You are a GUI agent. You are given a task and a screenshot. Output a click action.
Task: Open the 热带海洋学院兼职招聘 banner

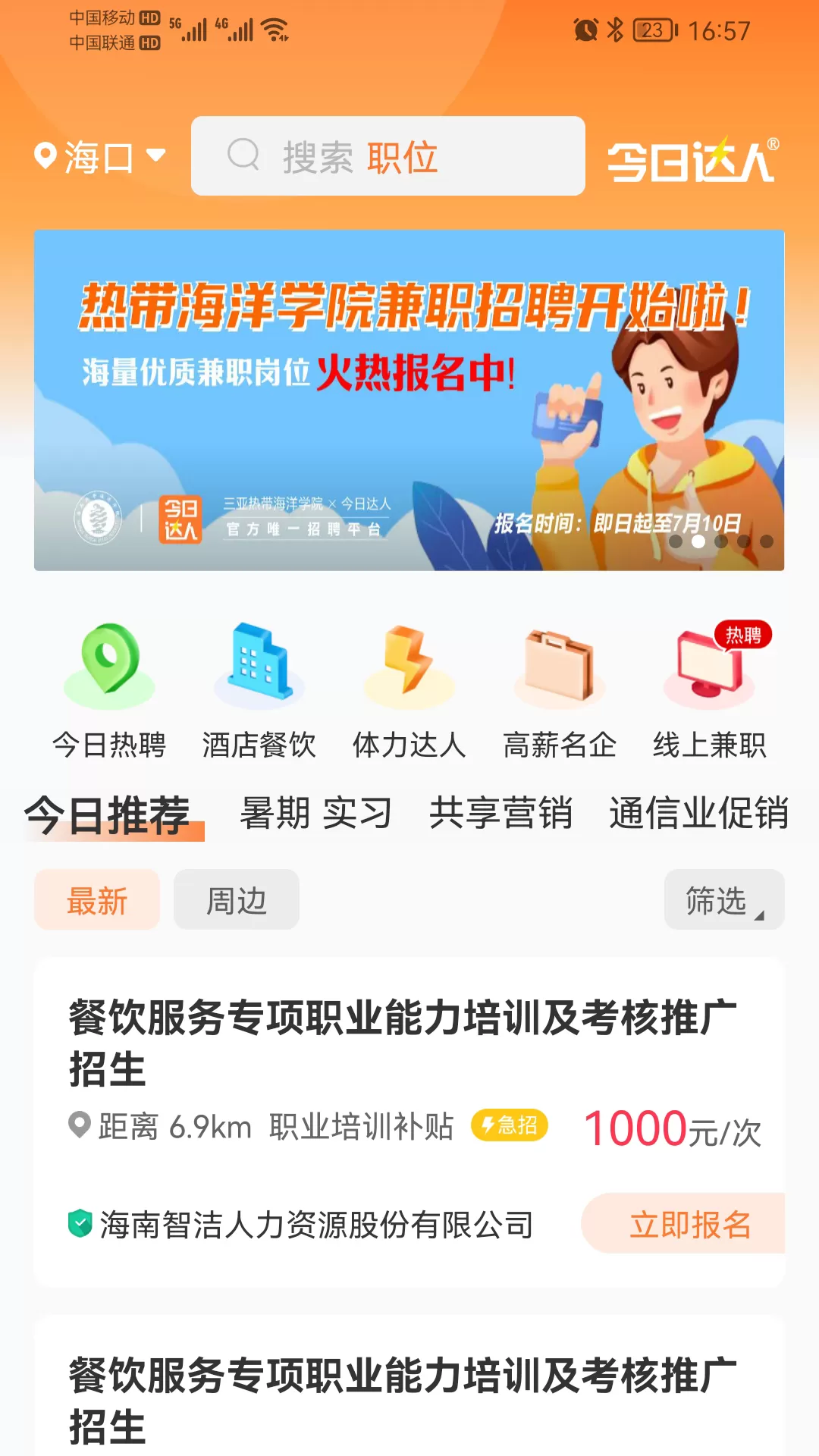click(x=409, y=400)
